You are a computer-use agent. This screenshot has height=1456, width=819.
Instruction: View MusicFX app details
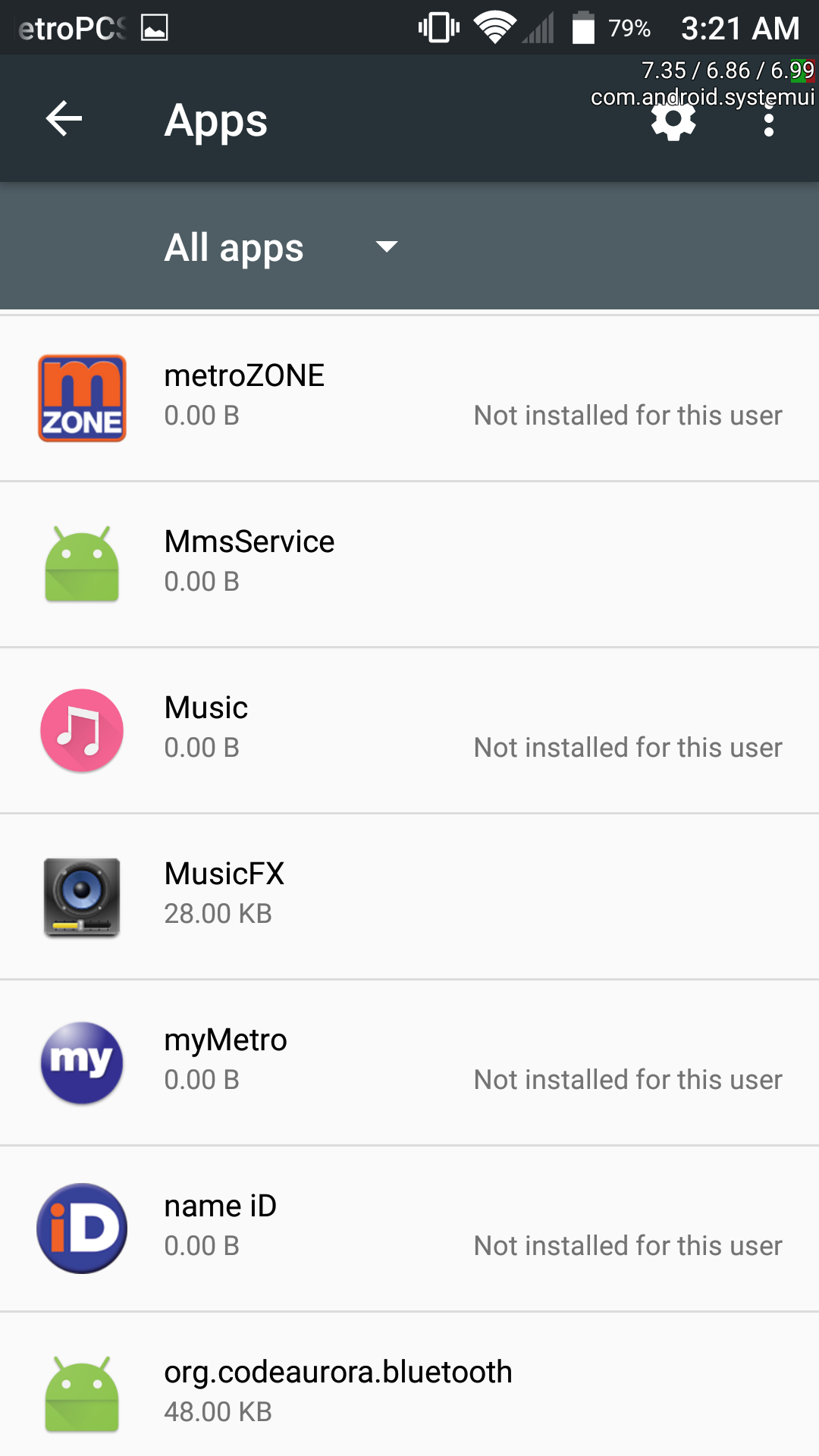pos(409,896)
